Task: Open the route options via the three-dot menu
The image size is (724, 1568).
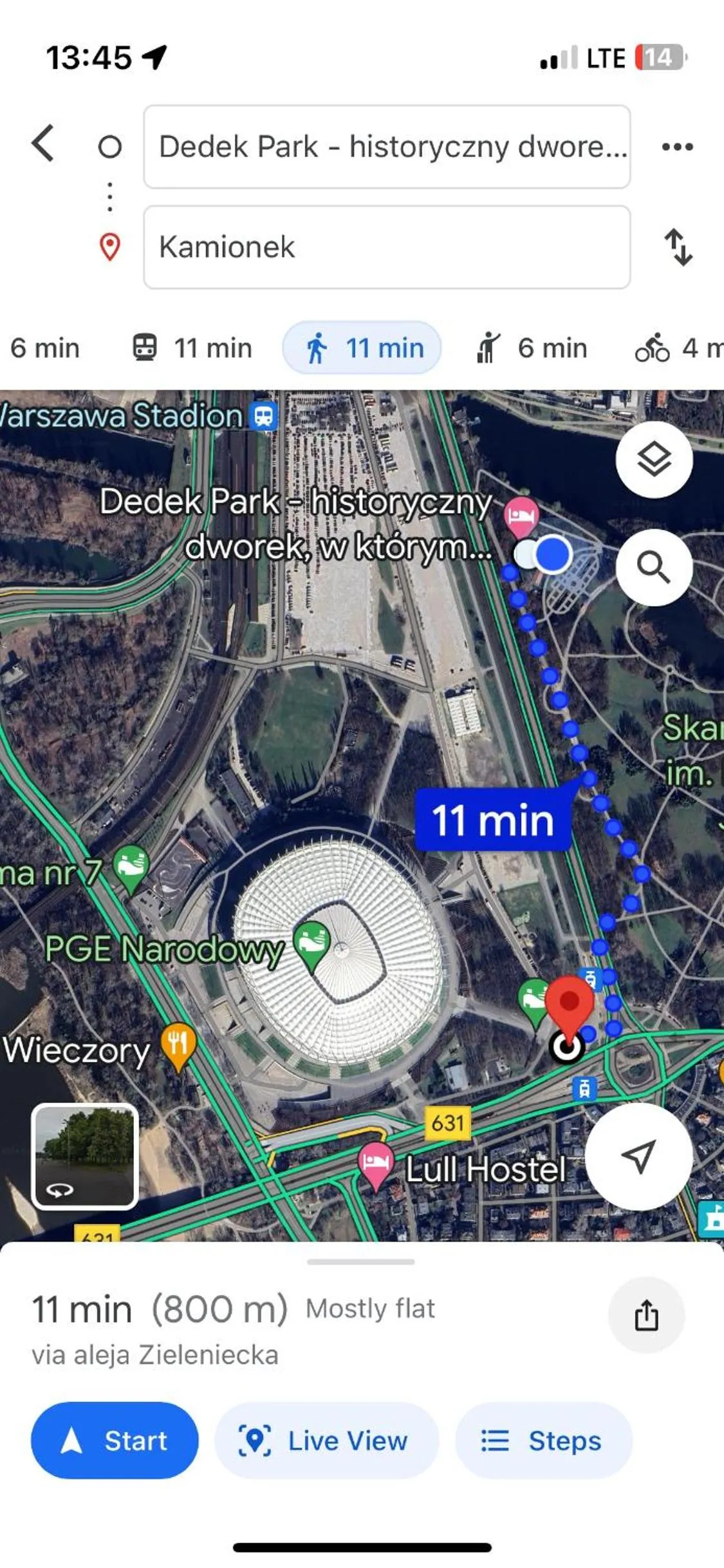Action: 676,147
